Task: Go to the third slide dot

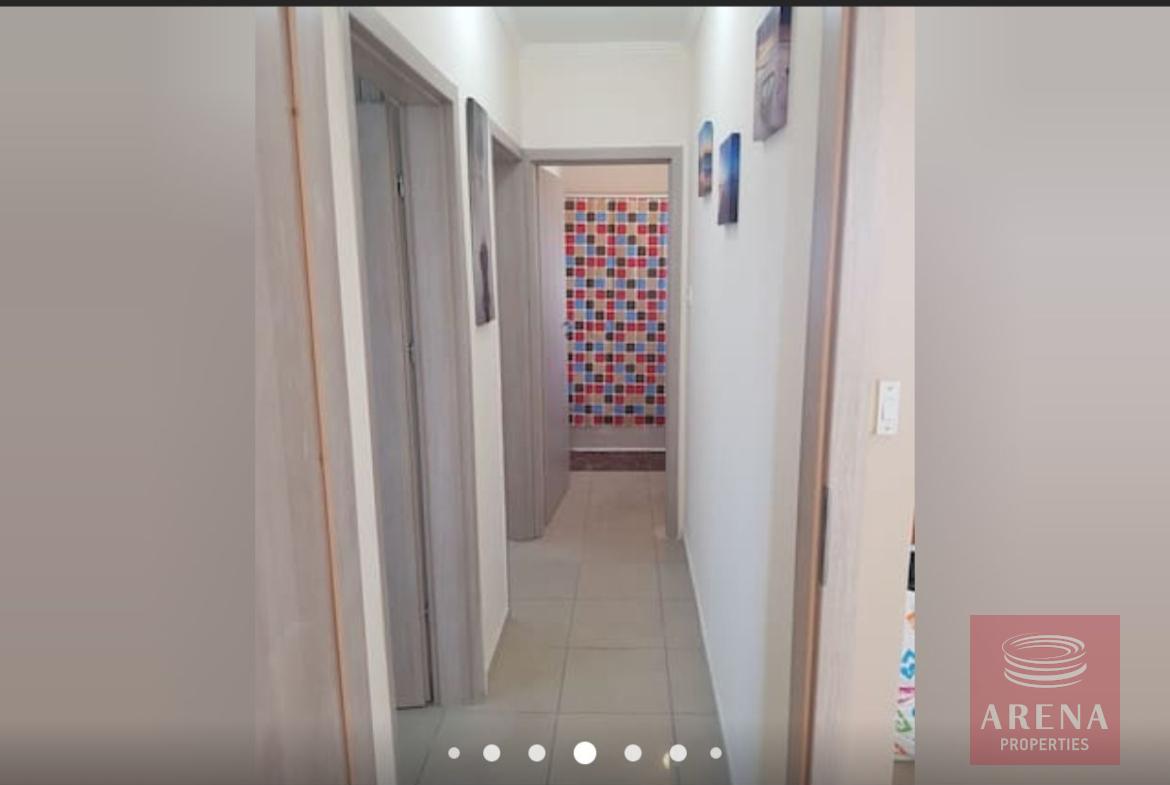Action: click(537, 753)
